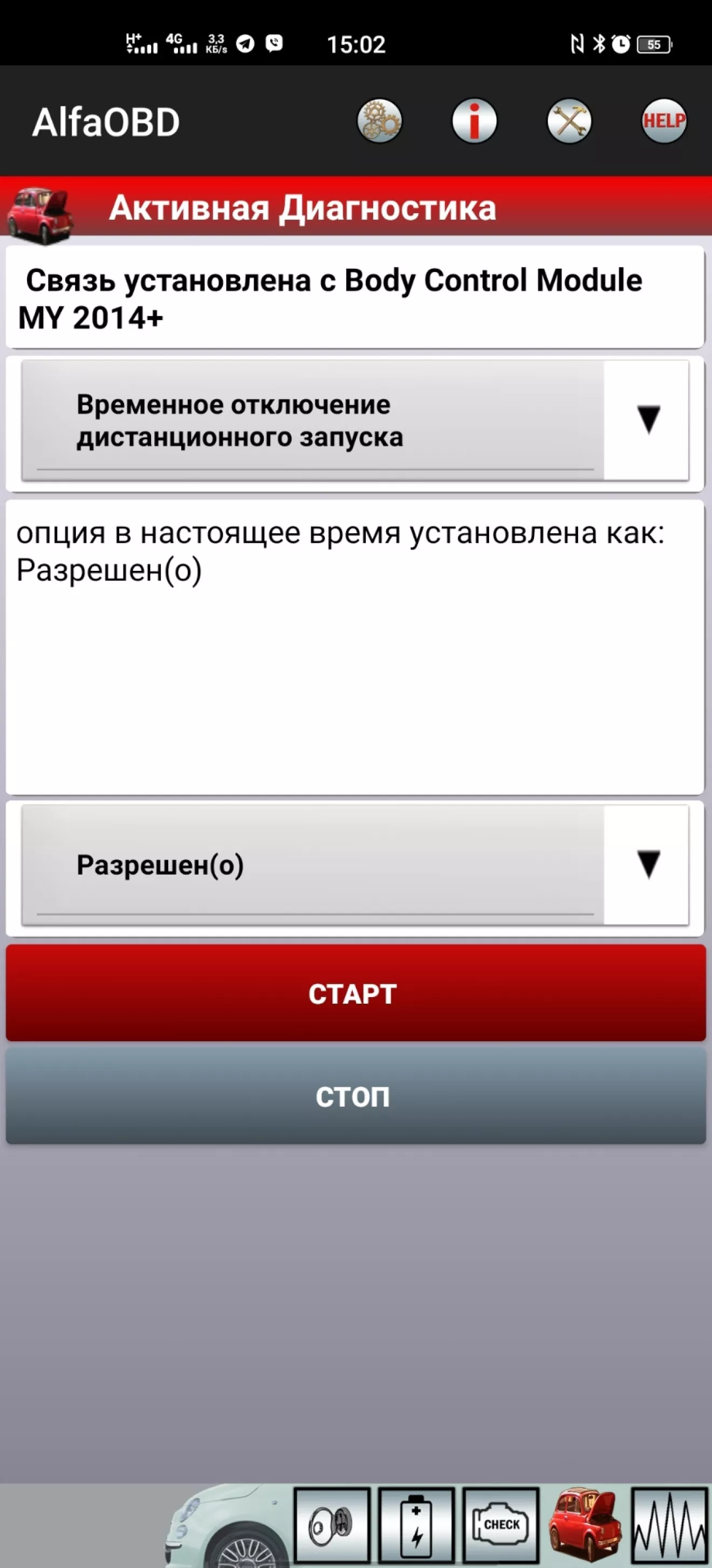Screen dimensions: 712x1568
Task: Switch to the red car diagnostics tab
Action: 585,1525
